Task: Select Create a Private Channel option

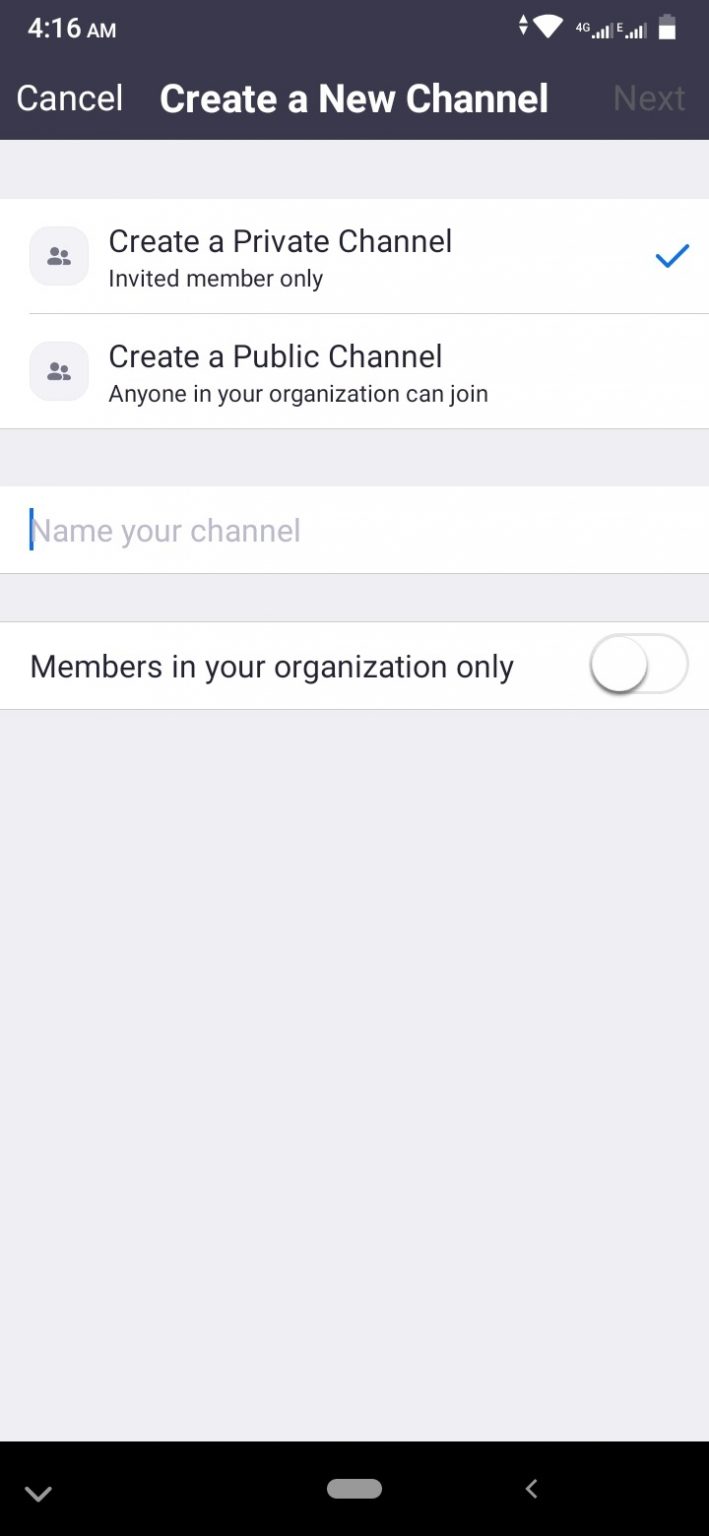Action: pyautogui.click(x=280, y=257)
